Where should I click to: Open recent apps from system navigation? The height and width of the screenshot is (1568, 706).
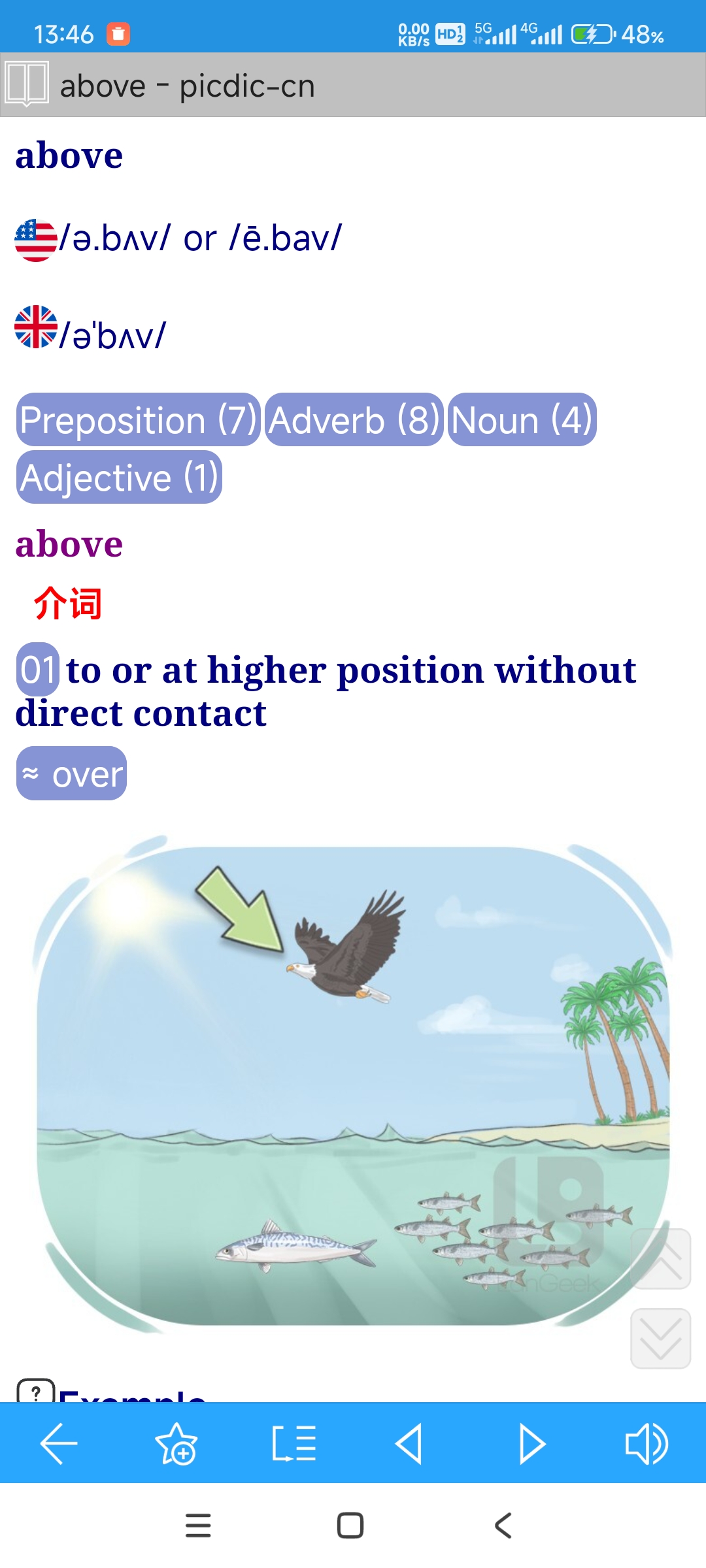[x=198, y=1526]
